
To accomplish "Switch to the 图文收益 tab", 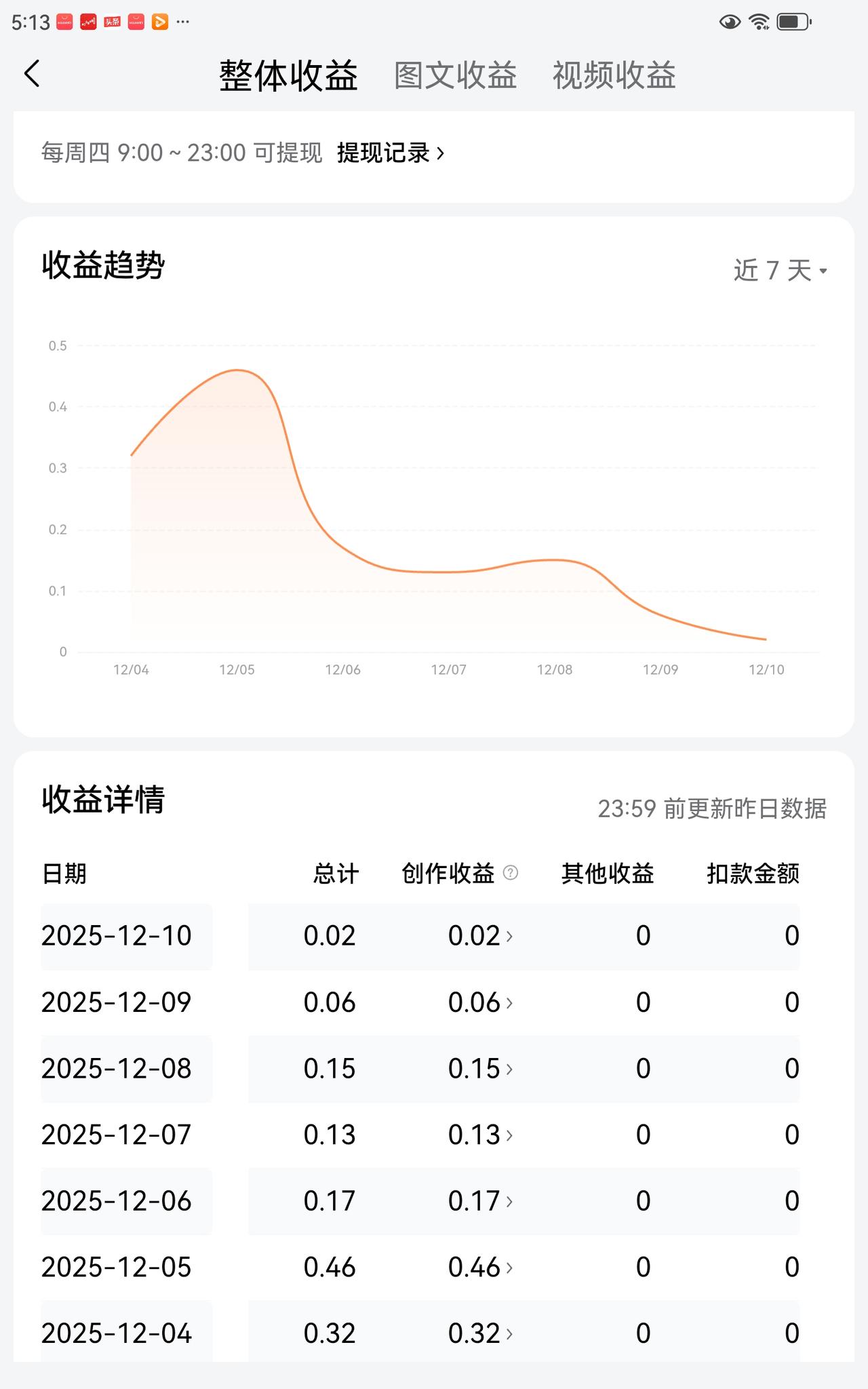I will coord(454,76).
